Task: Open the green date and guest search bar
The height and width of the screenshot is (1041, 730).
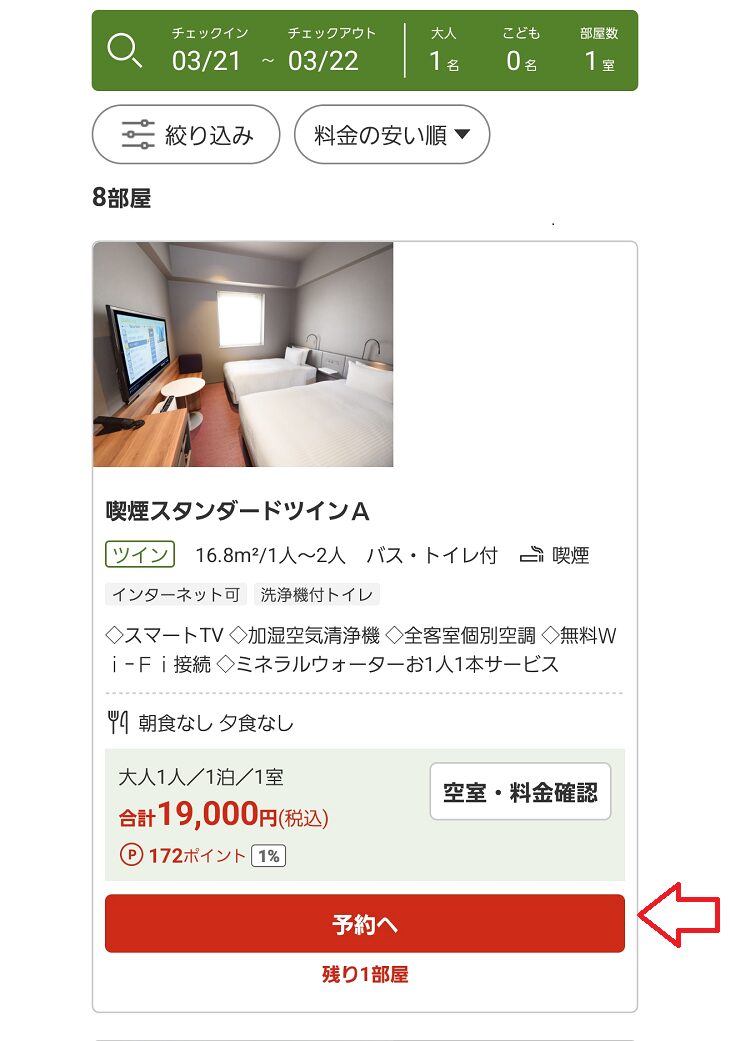Action: click(364, 51)
